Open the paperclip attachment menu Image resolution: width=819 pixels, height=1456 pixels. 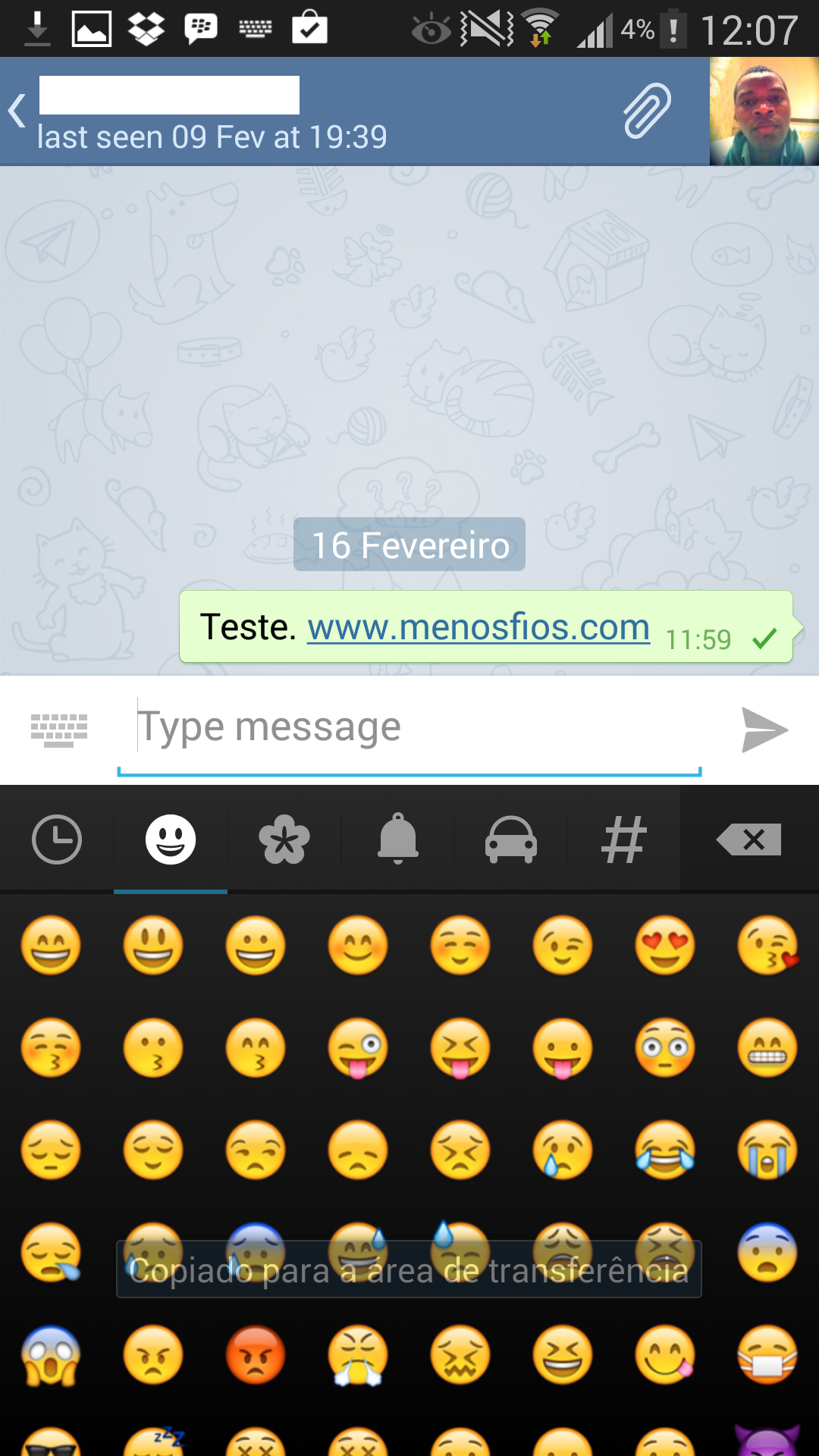[x=647, y=111]
